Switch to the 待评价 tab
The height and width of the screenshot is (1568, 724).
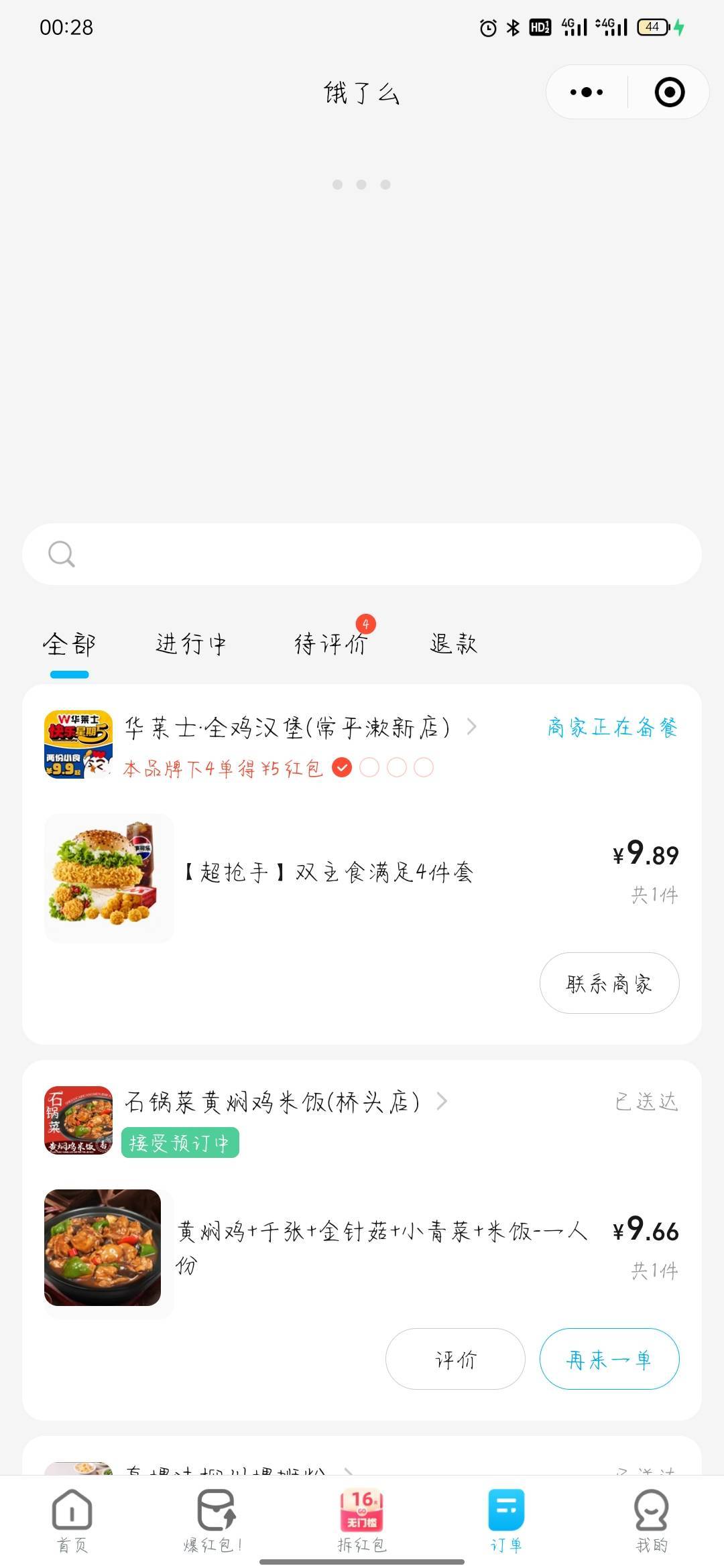pos(331,644)
